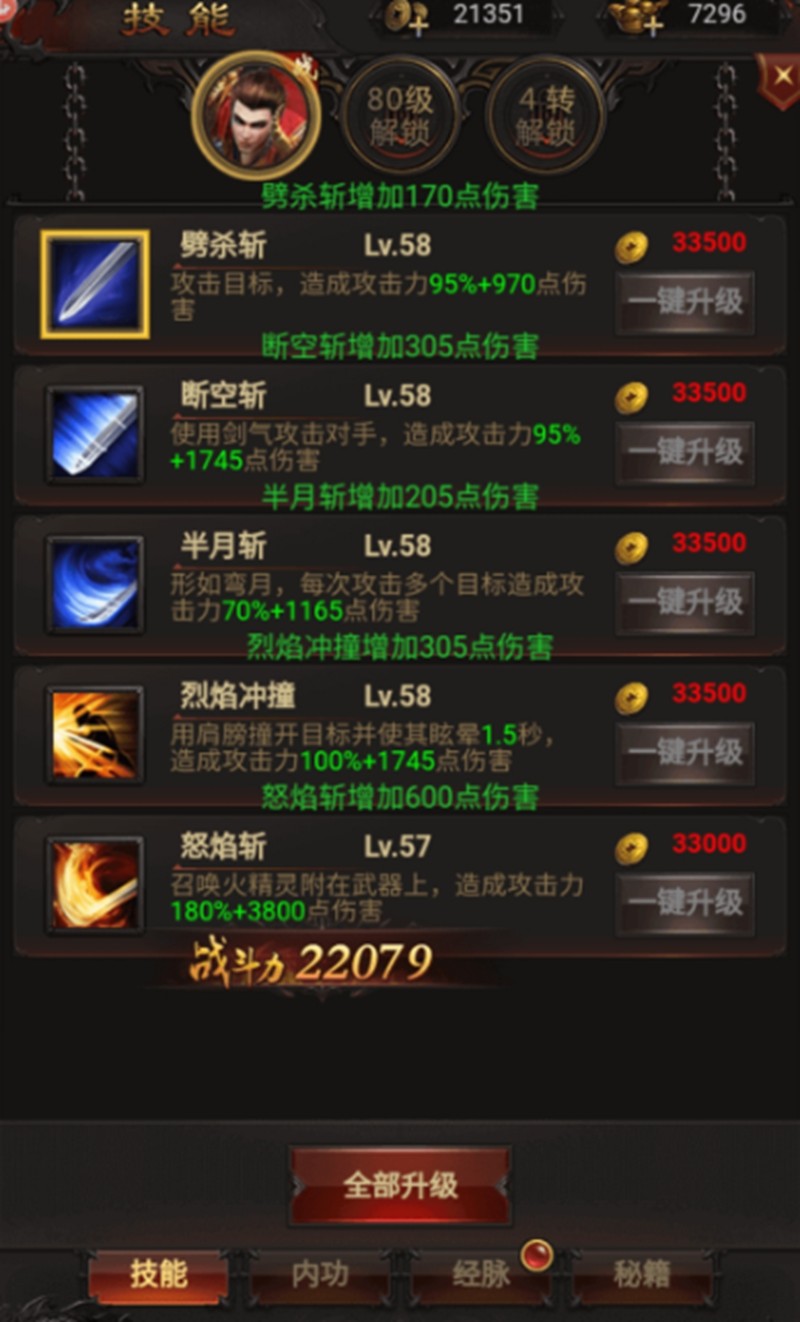Close the 技能 skills panel
Image resolution: width=800 pixels, height=1322 pixels.
[779, 78]
